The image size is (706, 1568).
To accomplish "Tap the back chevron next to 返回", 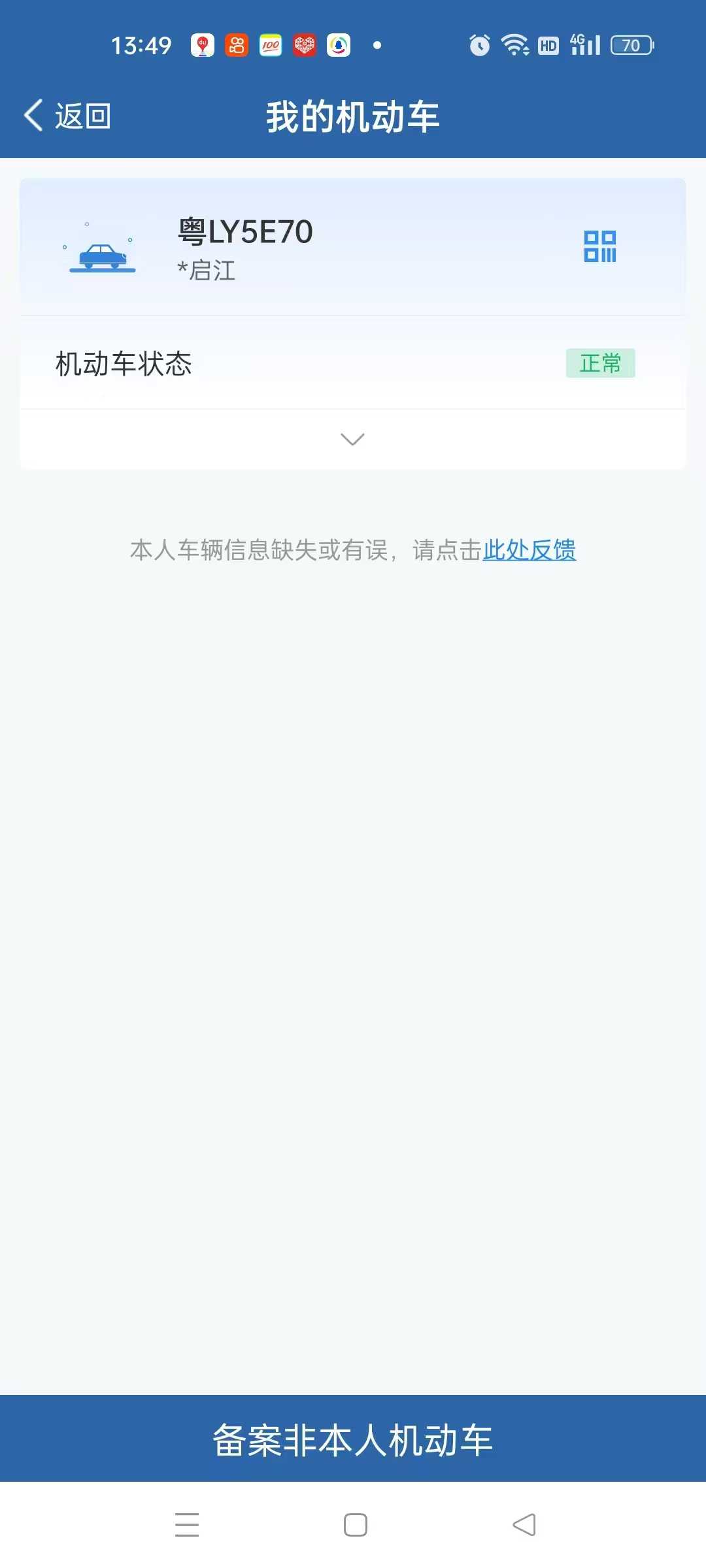I will (x=33, y=114).
